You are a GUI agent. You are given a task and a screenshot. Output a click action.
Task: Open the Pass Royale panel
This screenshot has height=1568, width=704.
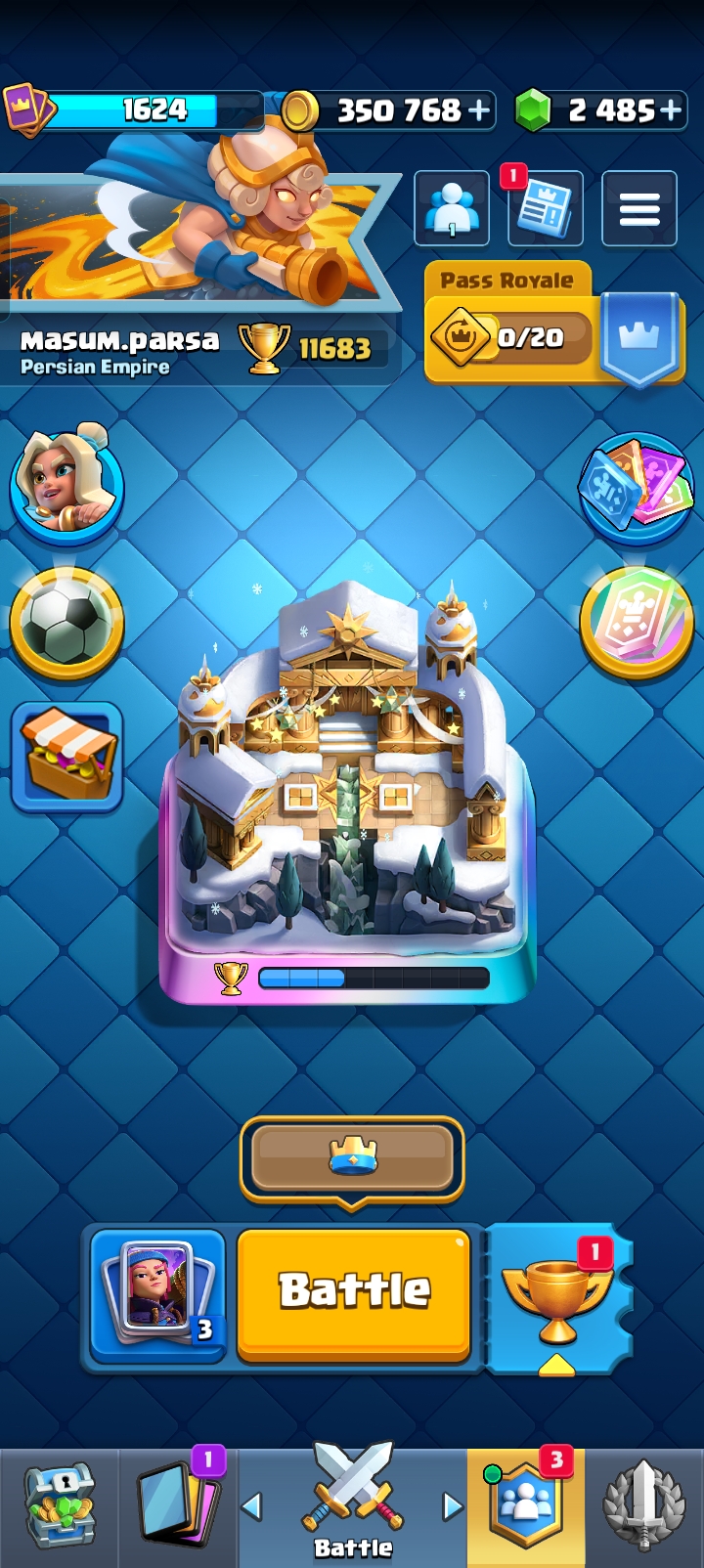click(x=554, y=325)
